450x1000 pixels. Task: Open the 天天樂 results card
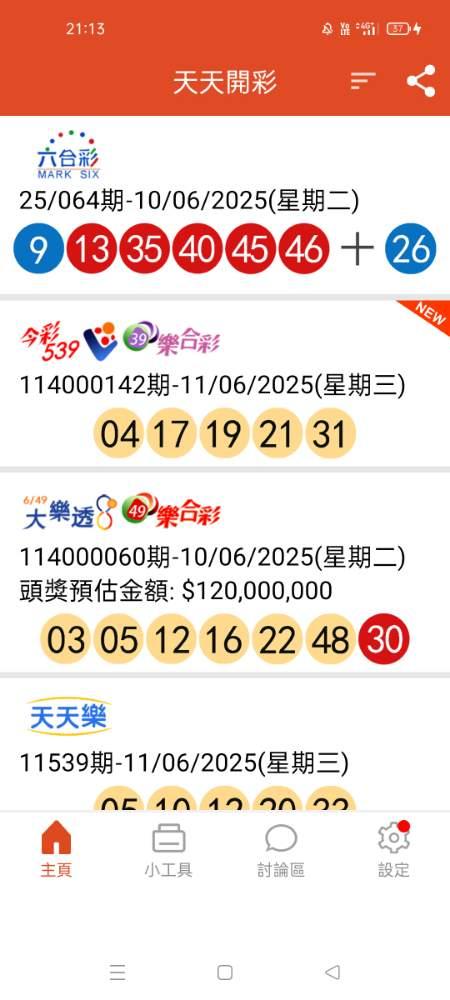tap(225, 744)
